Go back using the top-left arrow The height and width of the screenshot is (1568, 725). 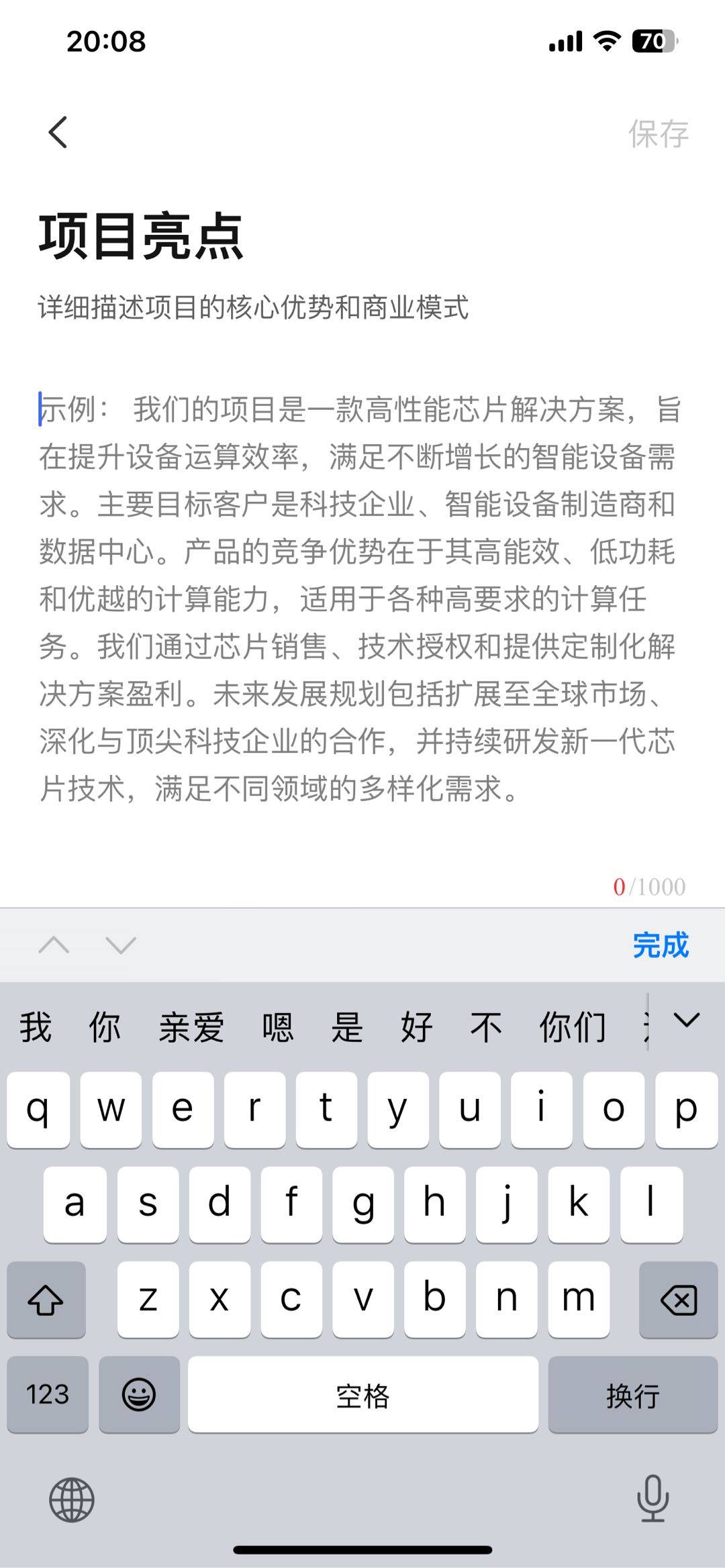58,132
